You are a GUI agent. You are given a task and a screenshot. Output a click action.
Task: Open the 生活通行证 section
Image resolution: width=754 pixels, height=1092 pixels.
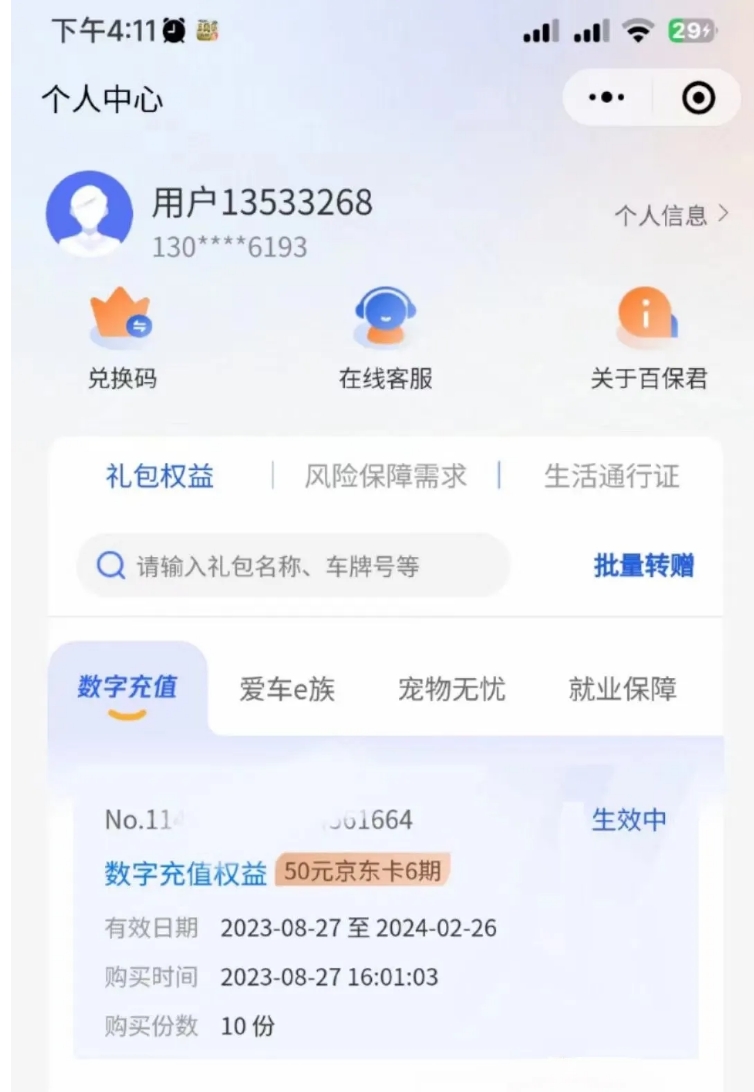click(611, 477)
